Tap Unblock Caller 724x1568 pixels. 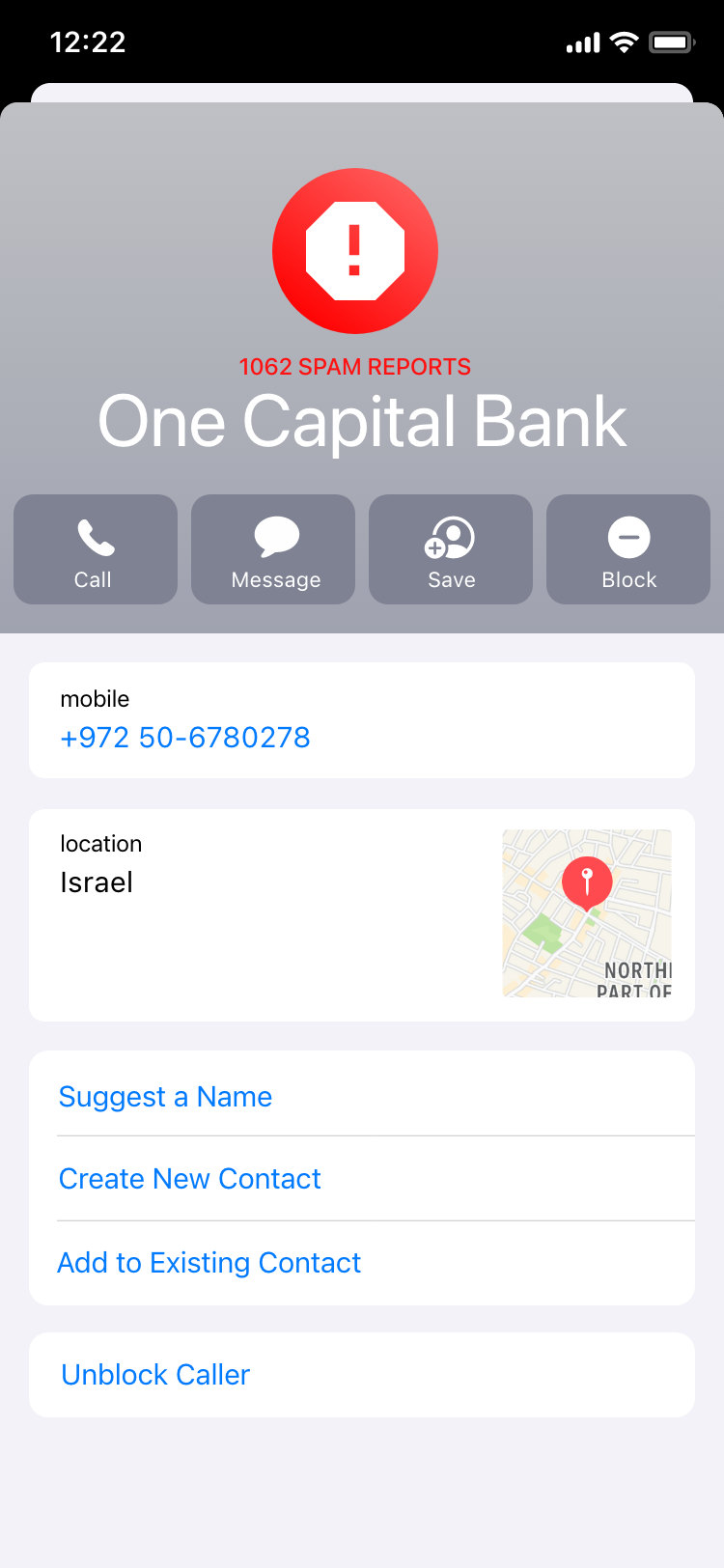[x=362, y=1375]
